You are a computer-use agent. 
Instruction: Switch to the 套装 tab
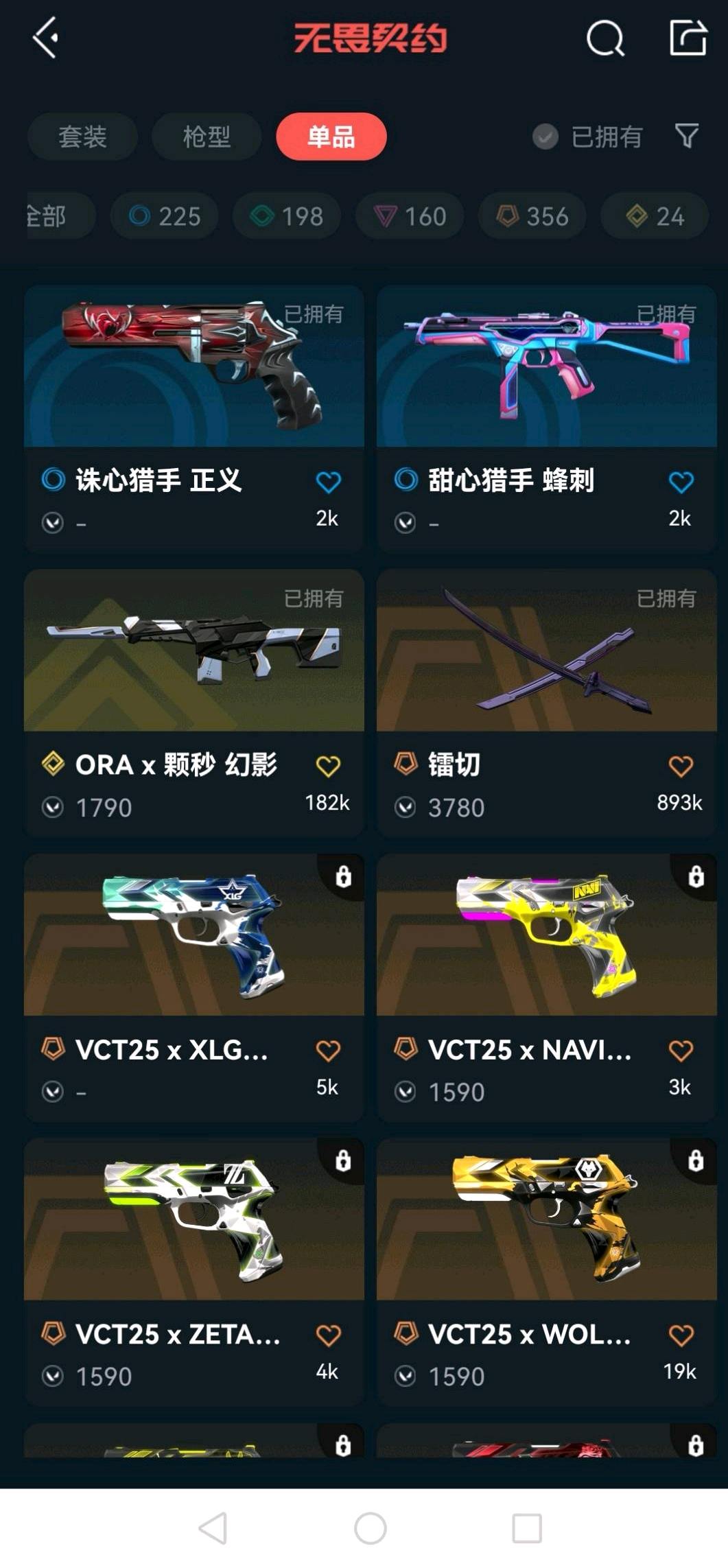pyautogui.click(x=82, y=137)
